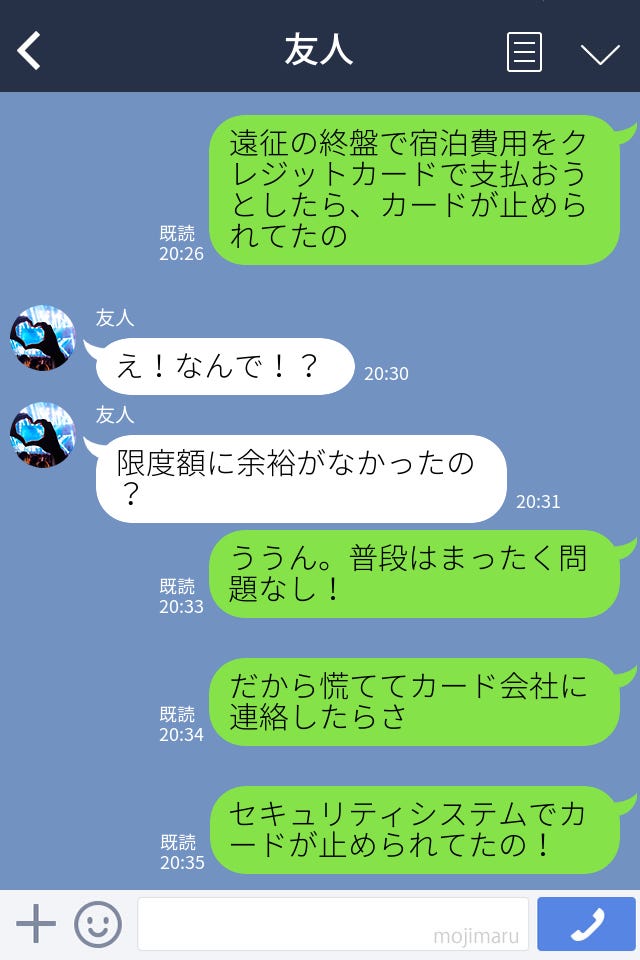Start a call with the blue phone button
Screen dimensions: 640x960
(x=586, y=924)
